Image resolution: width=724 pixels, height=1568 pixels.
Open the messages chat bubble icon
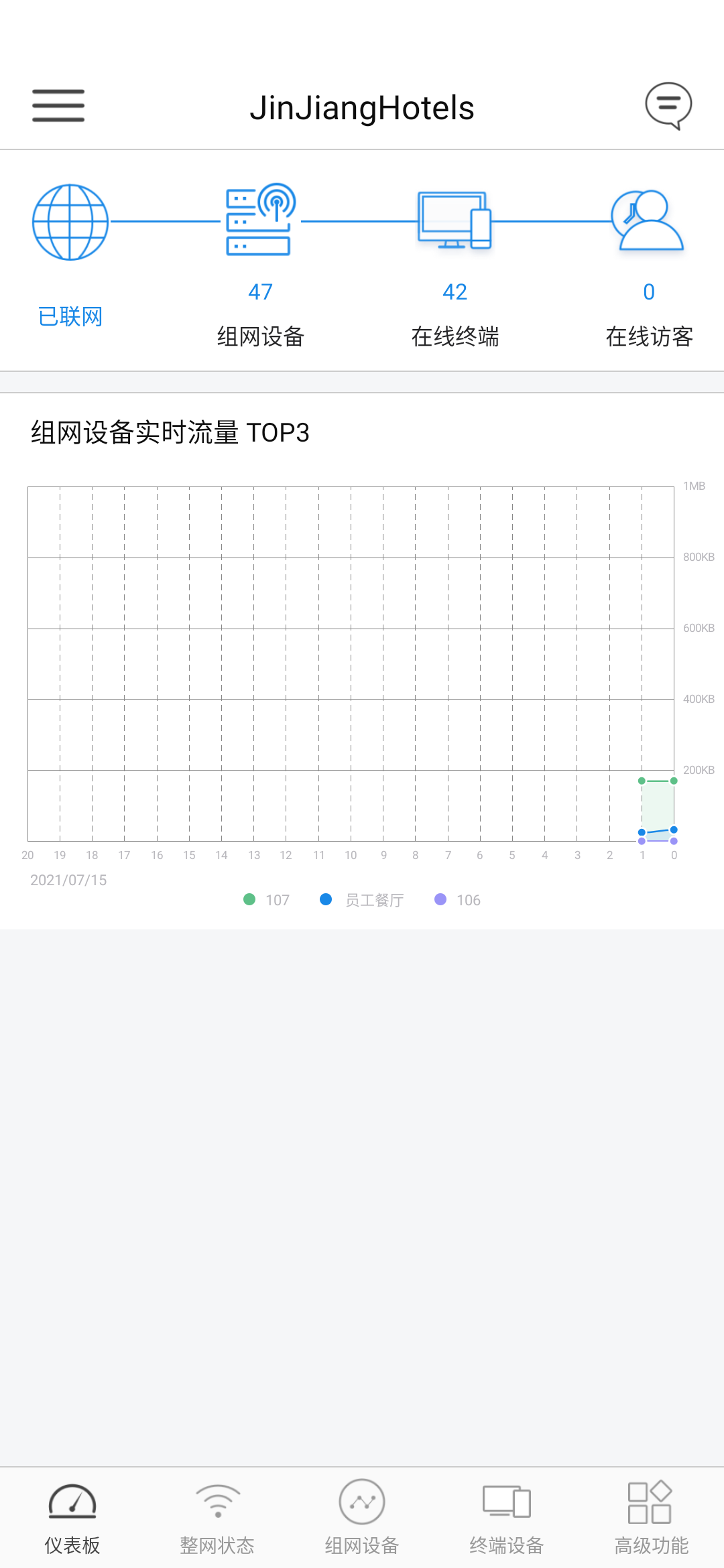pyautogui.click(x=668, y=106)
